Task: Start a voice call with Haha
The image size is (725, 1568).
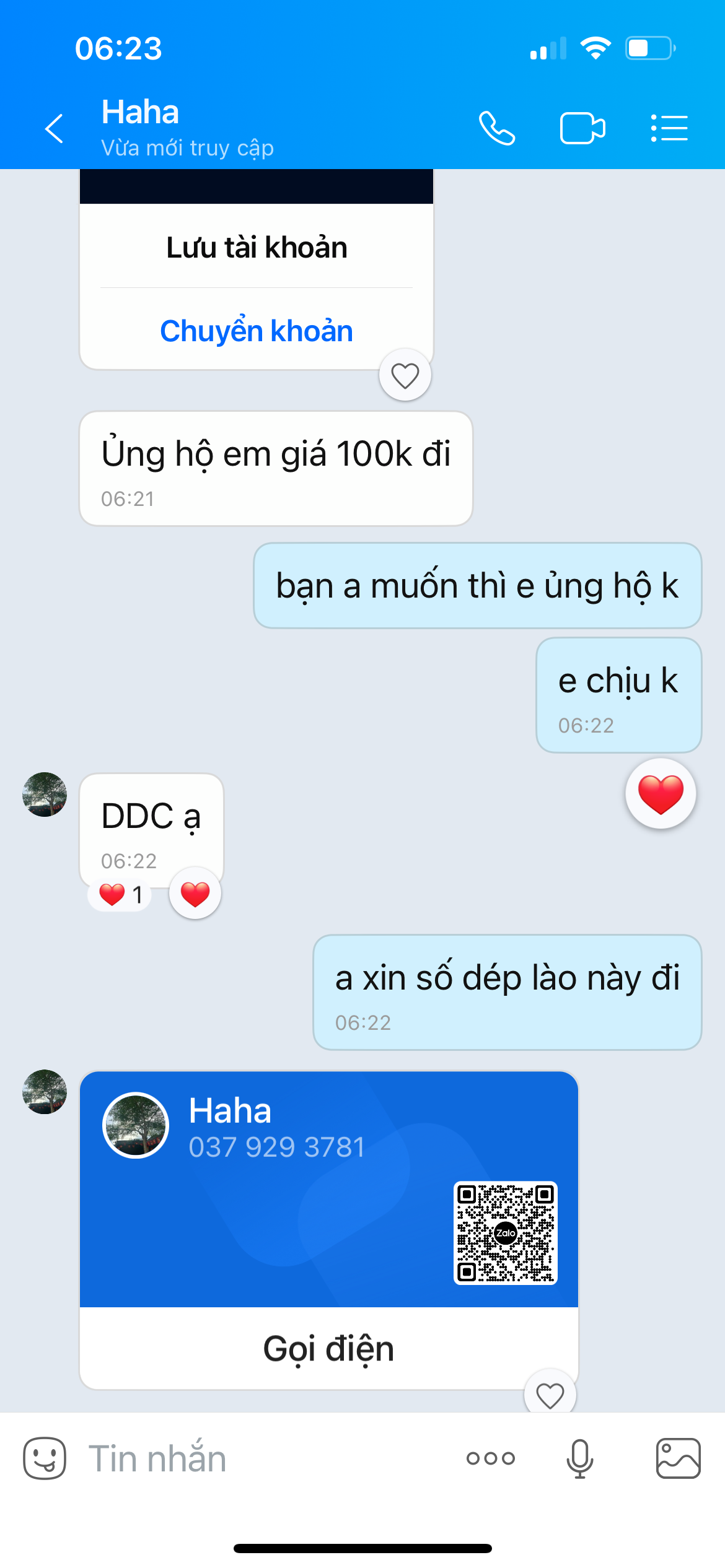Action: click(497, 129)
